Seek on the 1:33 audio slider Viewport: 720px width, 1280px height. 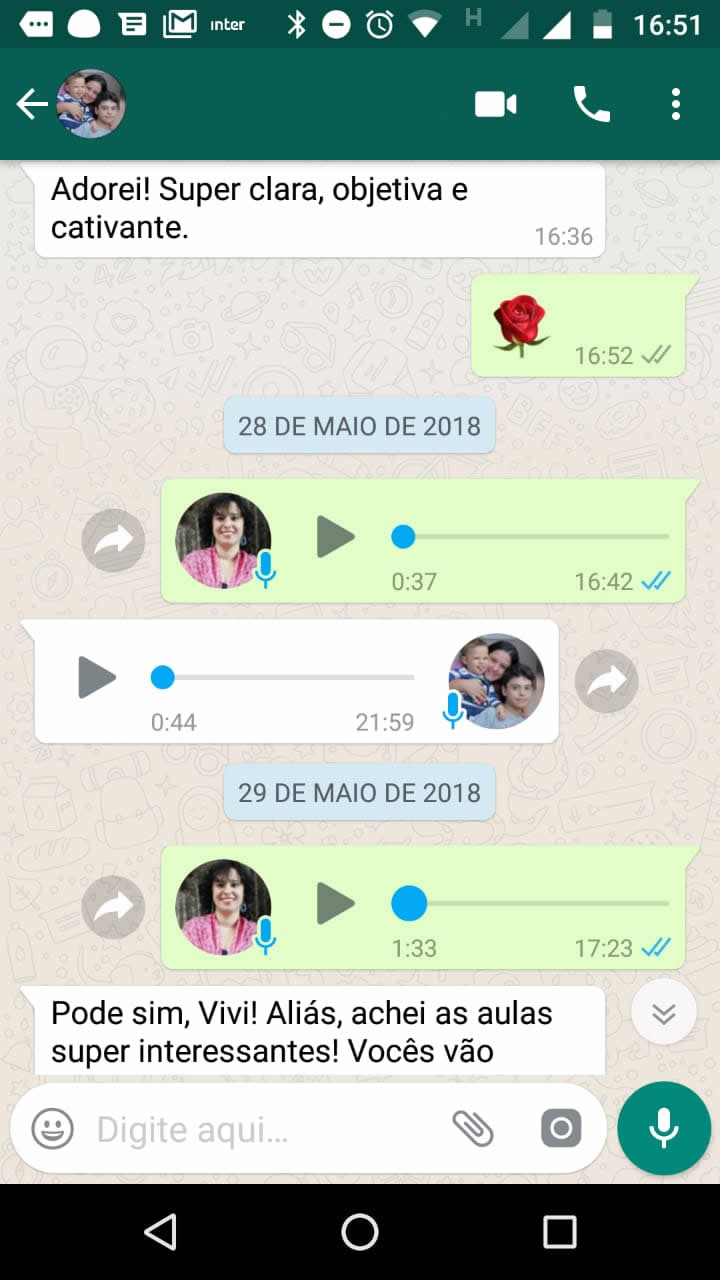tap(530, 904)
